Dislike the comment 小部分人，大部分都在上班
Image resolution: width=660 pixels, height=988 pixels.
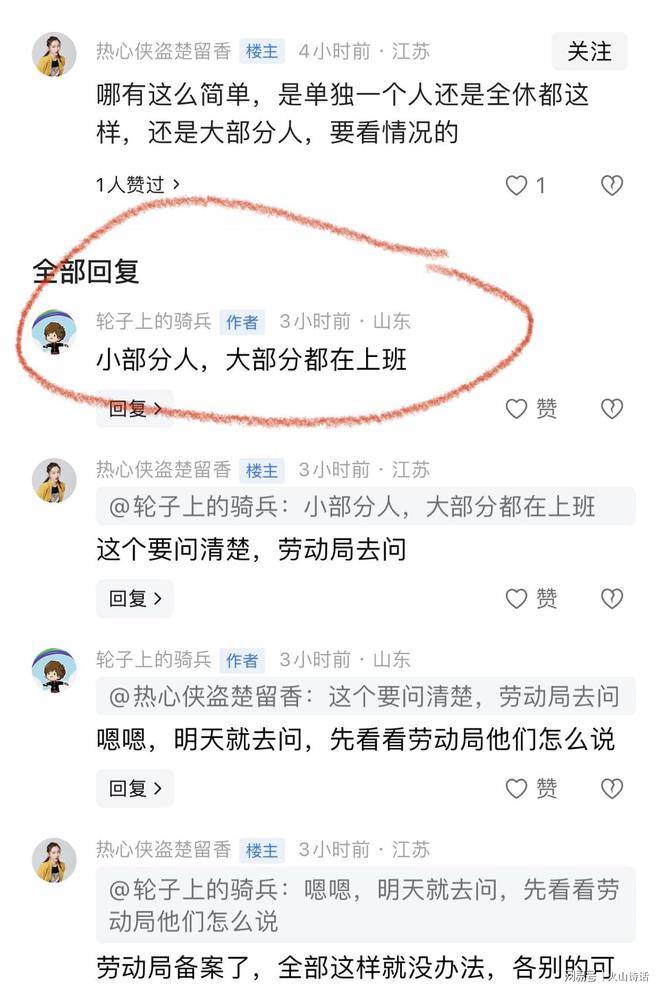(x=611, y=408)
